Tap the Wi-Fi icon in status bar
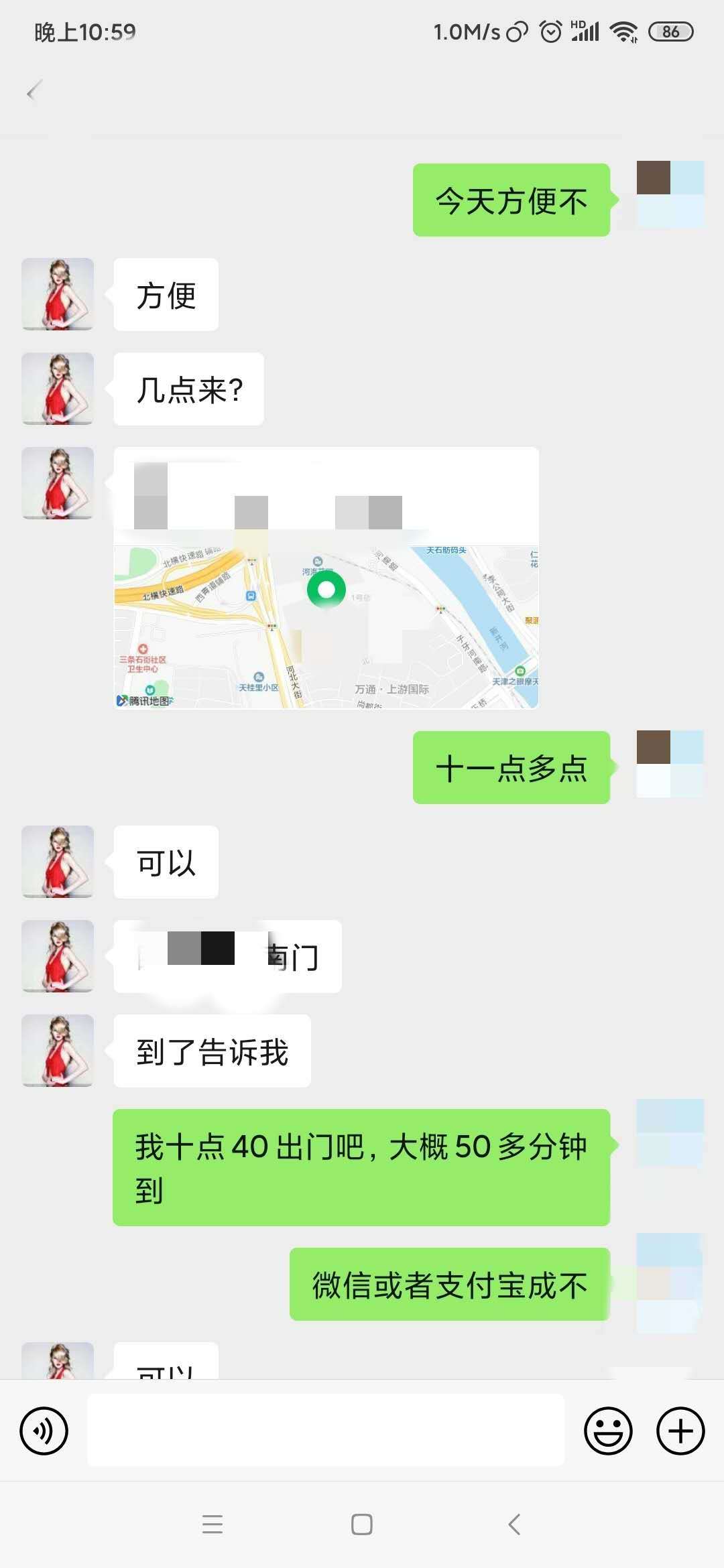The height and width of the screenshot is (1568, 724). (x=623, y=31)
